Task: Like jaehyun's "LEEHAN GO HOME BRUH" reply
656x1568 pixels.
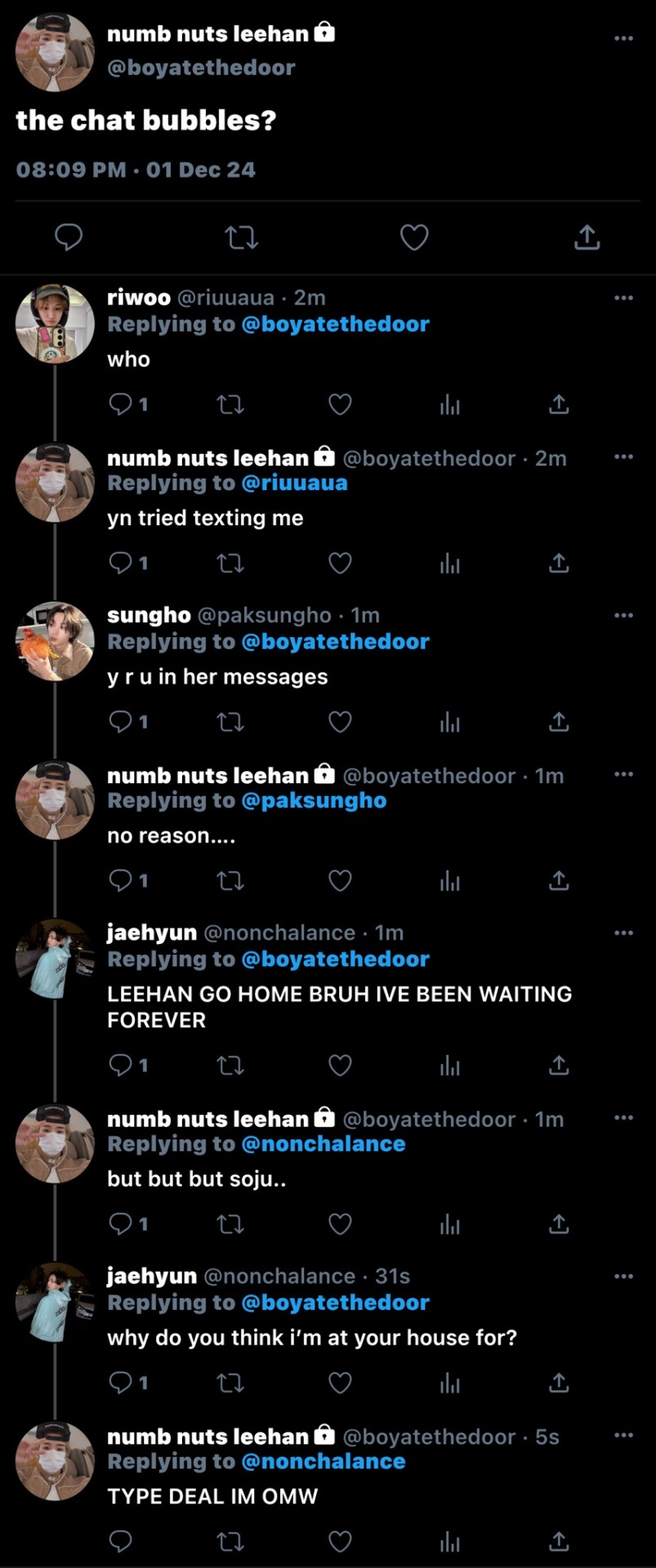Action: point(340,1065)
